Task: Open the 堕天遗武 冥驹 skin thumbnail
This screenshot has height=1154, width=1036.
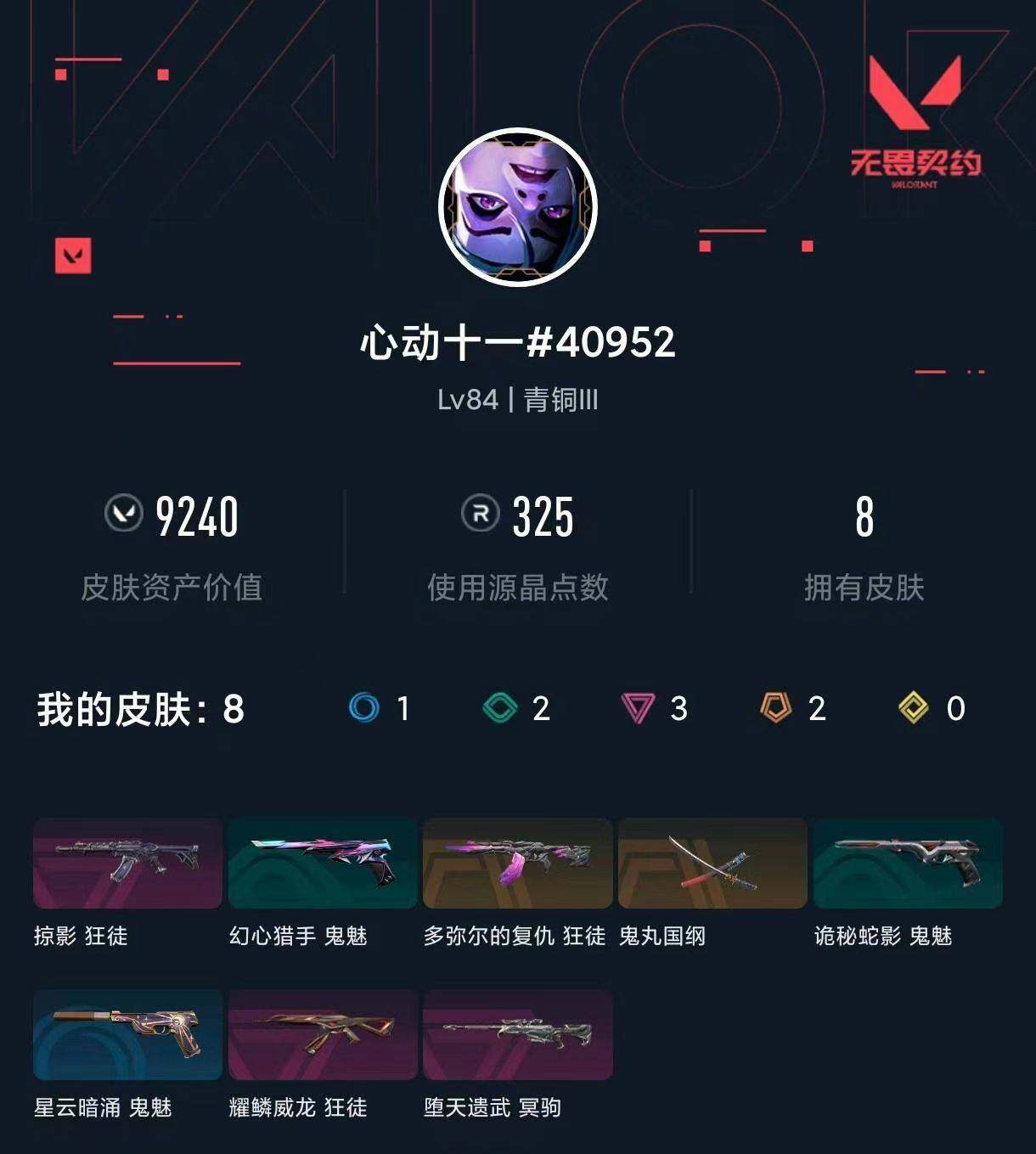Action: pyautogui.click(x=518, y=1036)
